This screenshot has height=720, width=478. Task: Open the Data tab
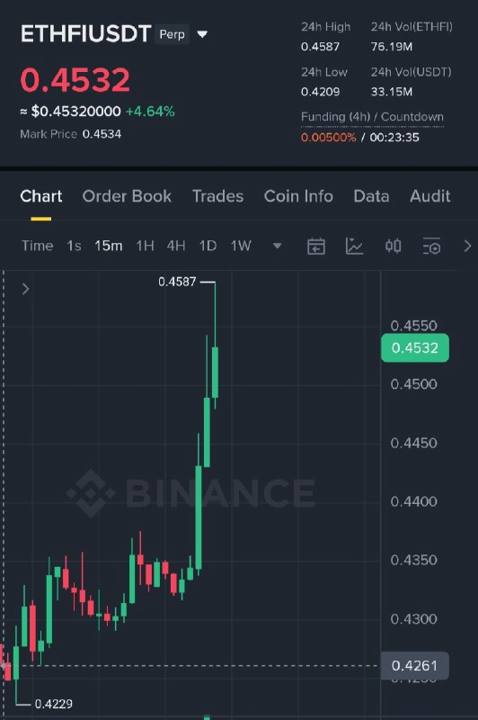coord(371,196)
